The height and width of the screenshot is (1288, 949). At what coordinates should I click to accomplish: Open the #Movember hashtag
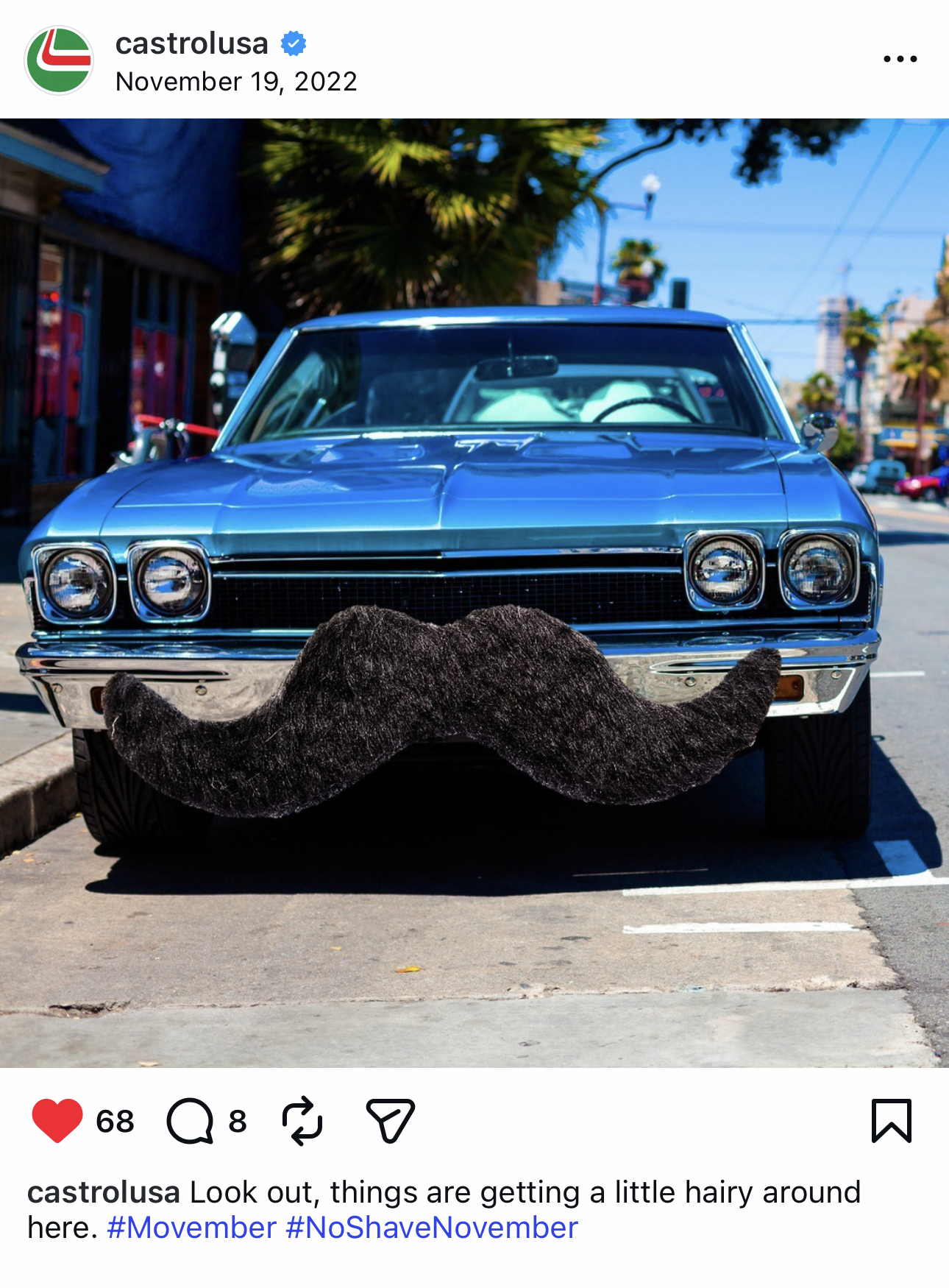(191, 1228)
